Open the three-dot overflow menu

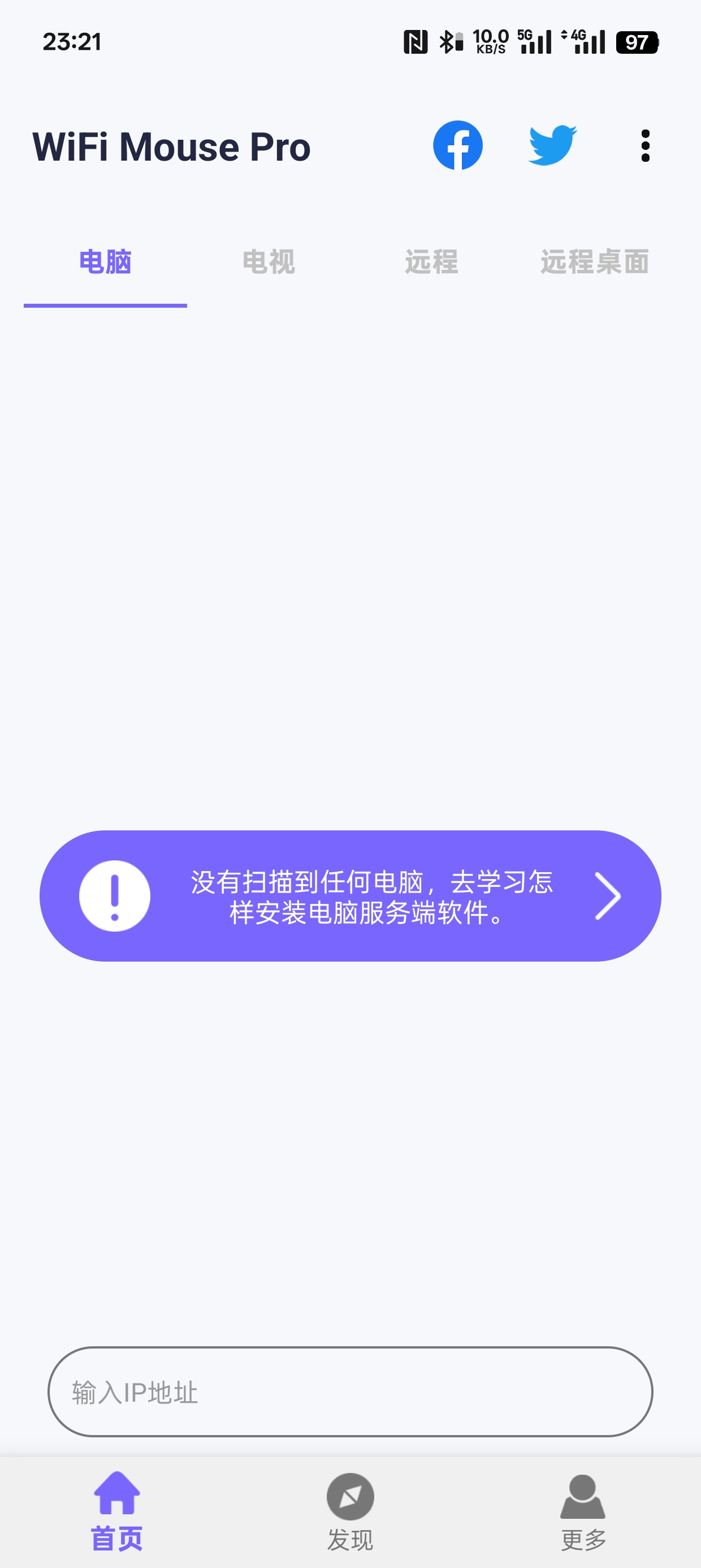pyautogui.click(x=645, y=145)
